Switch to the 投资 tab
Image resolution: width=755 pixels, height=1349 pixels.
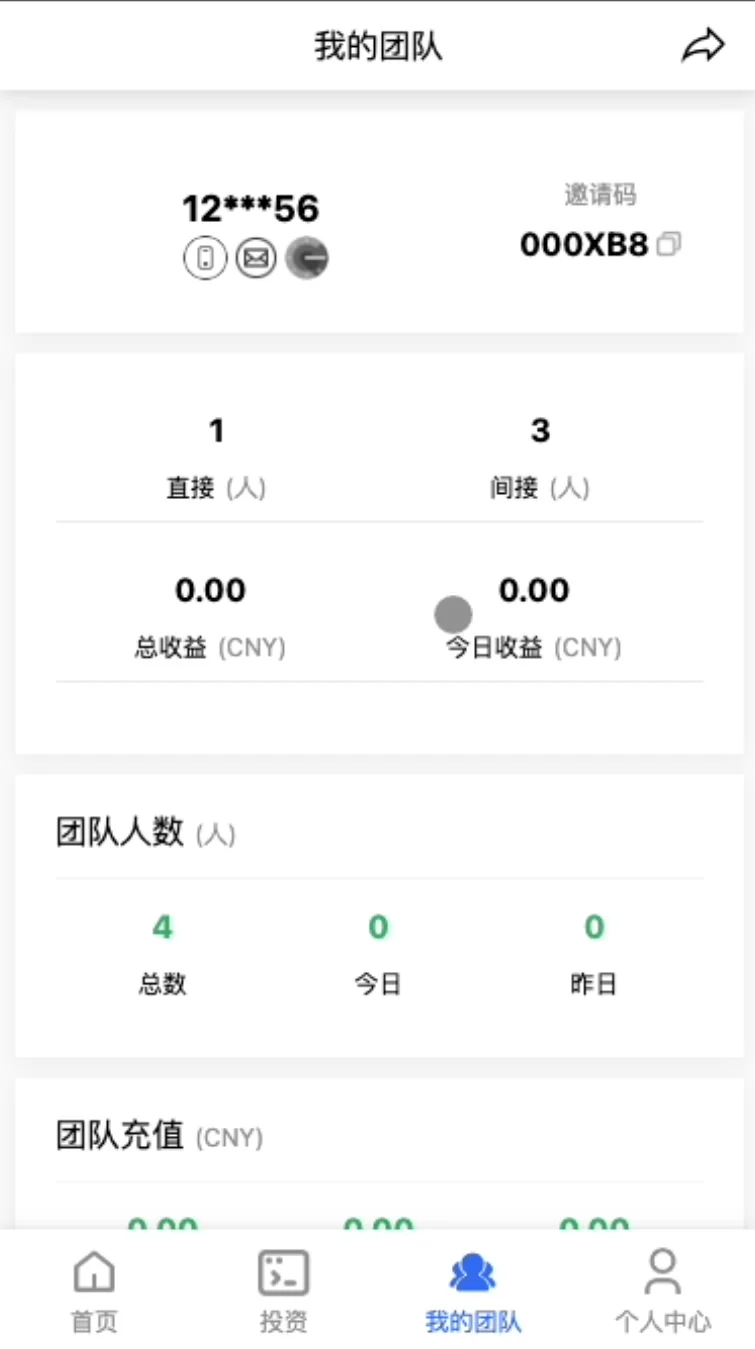coord(283,1290)
